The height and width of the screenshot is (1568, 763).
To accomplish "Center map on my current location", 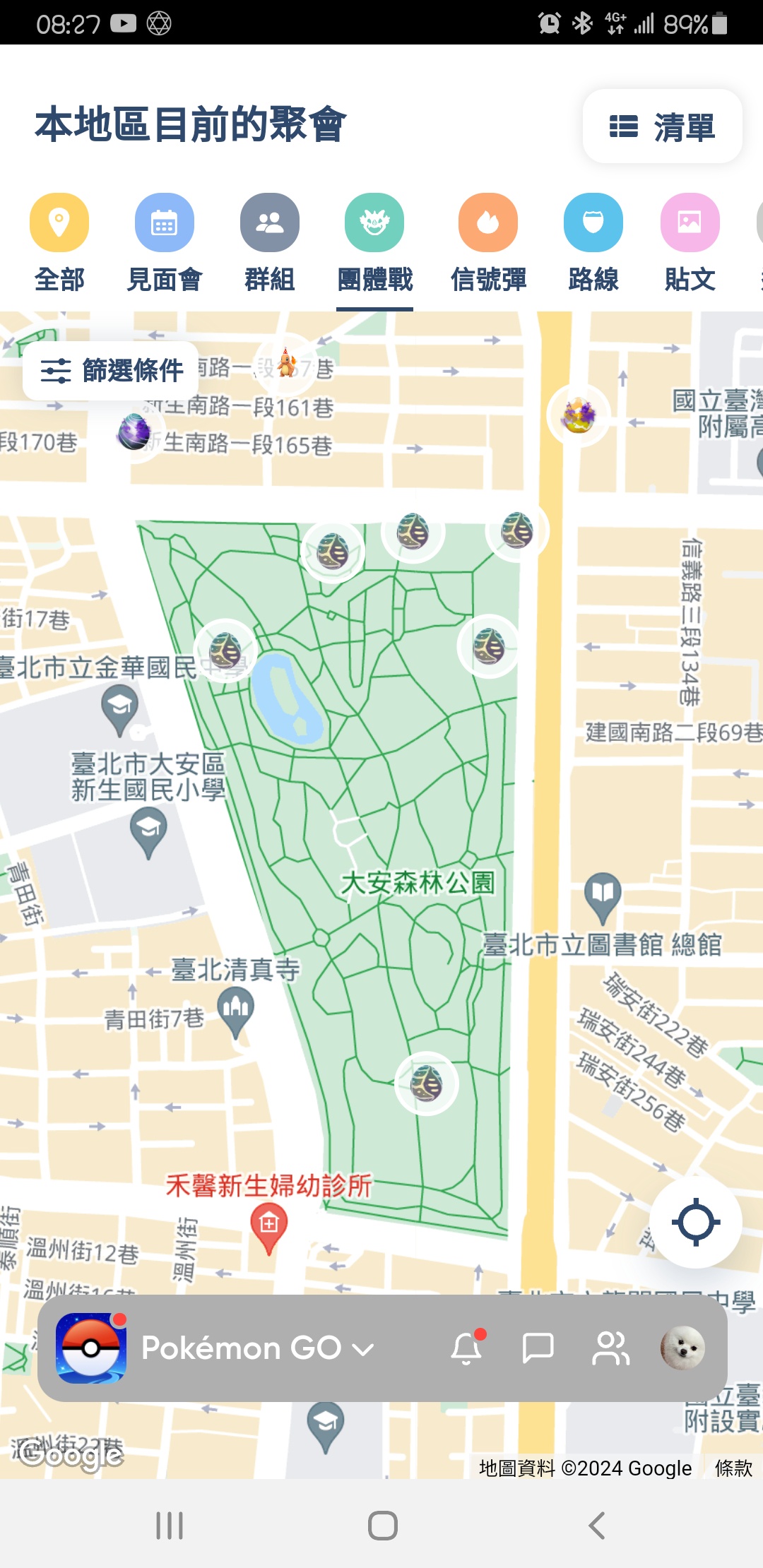I will [x=695, y=1222].
